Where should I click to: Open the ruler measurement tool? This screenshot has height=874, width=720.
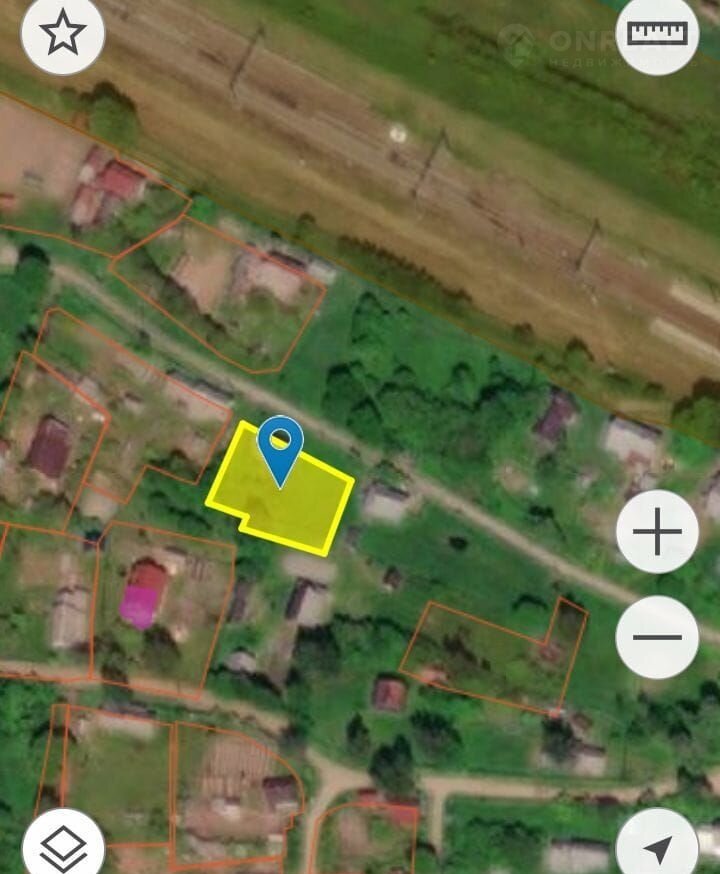657,34
